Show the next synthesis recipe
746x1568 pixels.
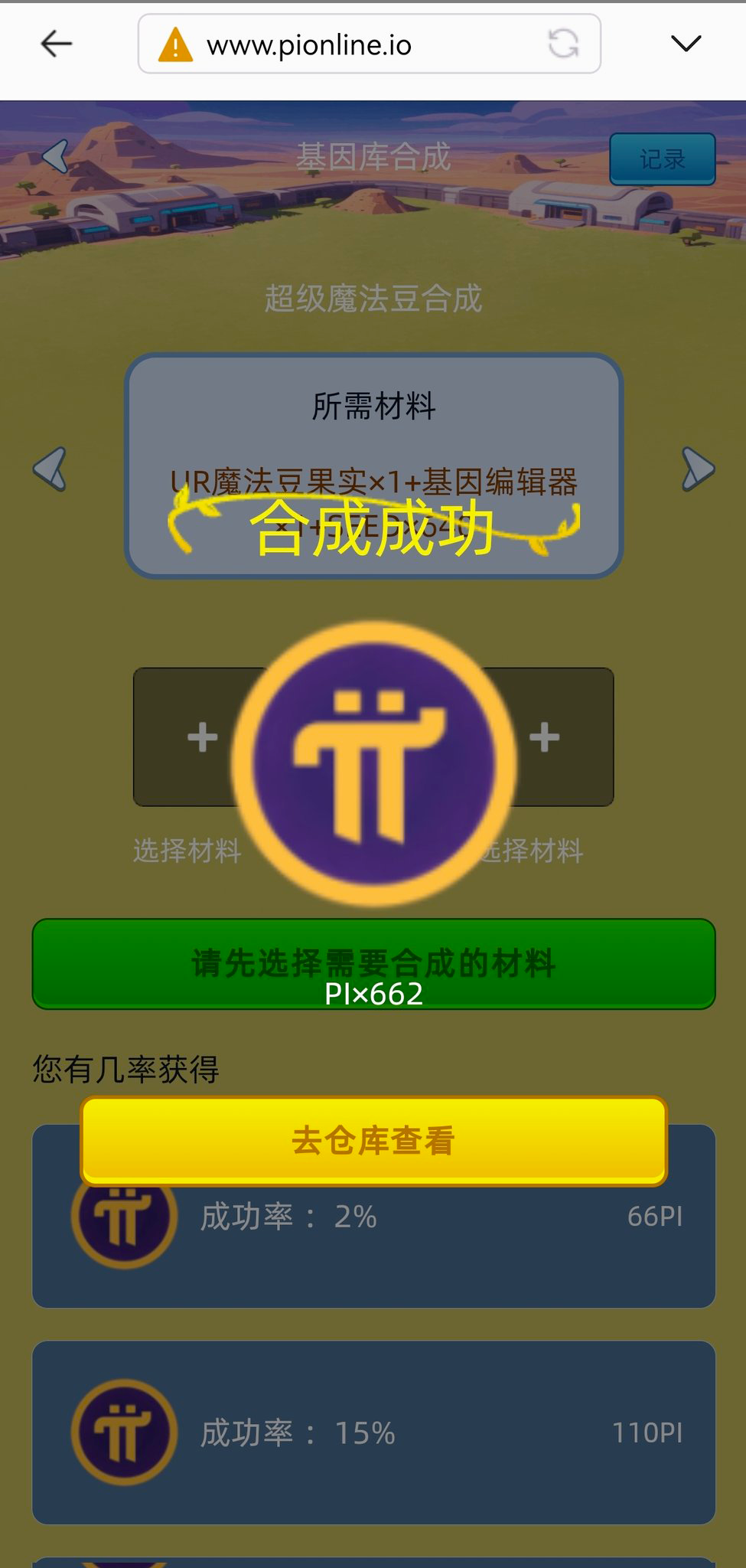pos(698,468)
